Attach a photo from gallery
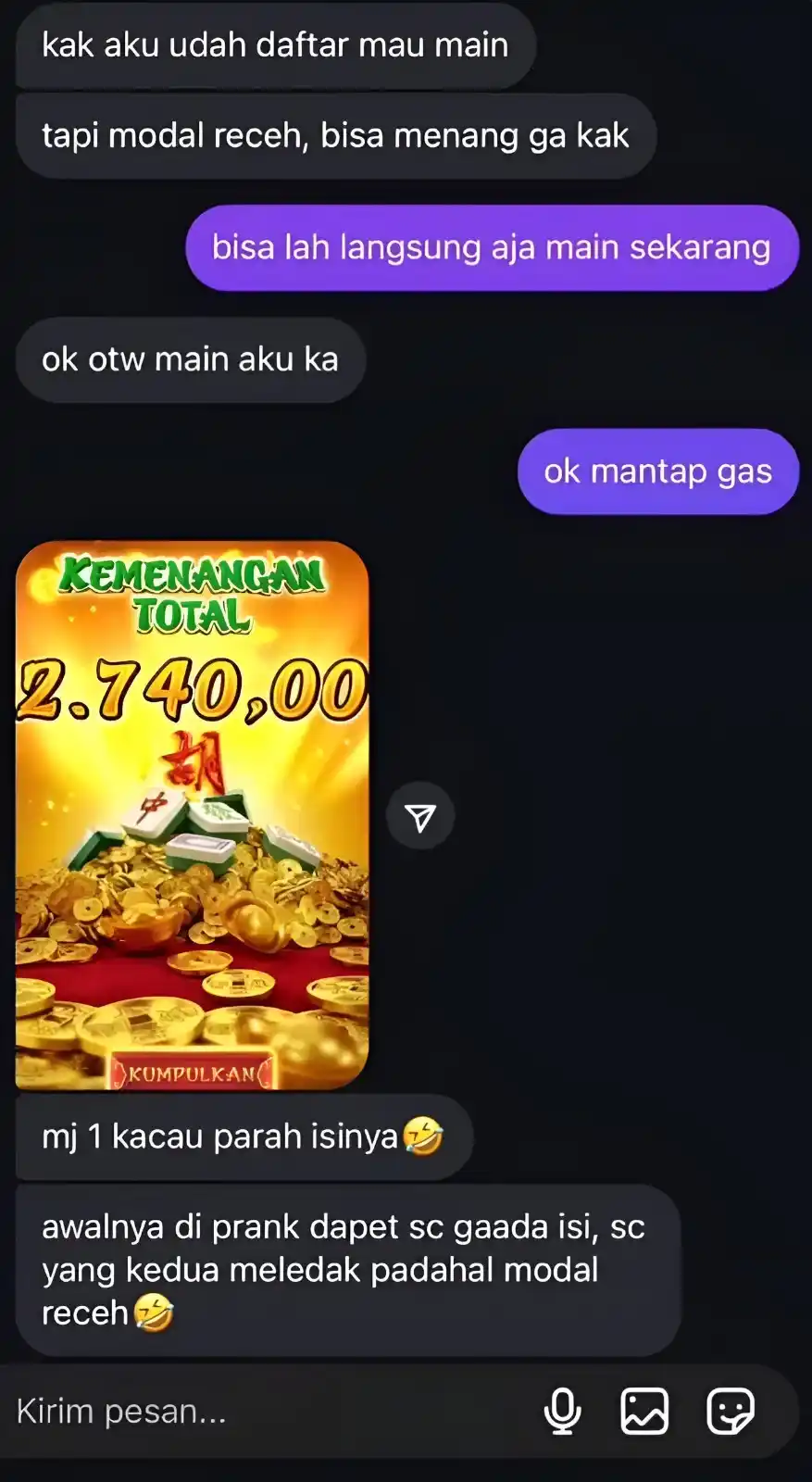Screen dimensions: 812x1482 644,1412
